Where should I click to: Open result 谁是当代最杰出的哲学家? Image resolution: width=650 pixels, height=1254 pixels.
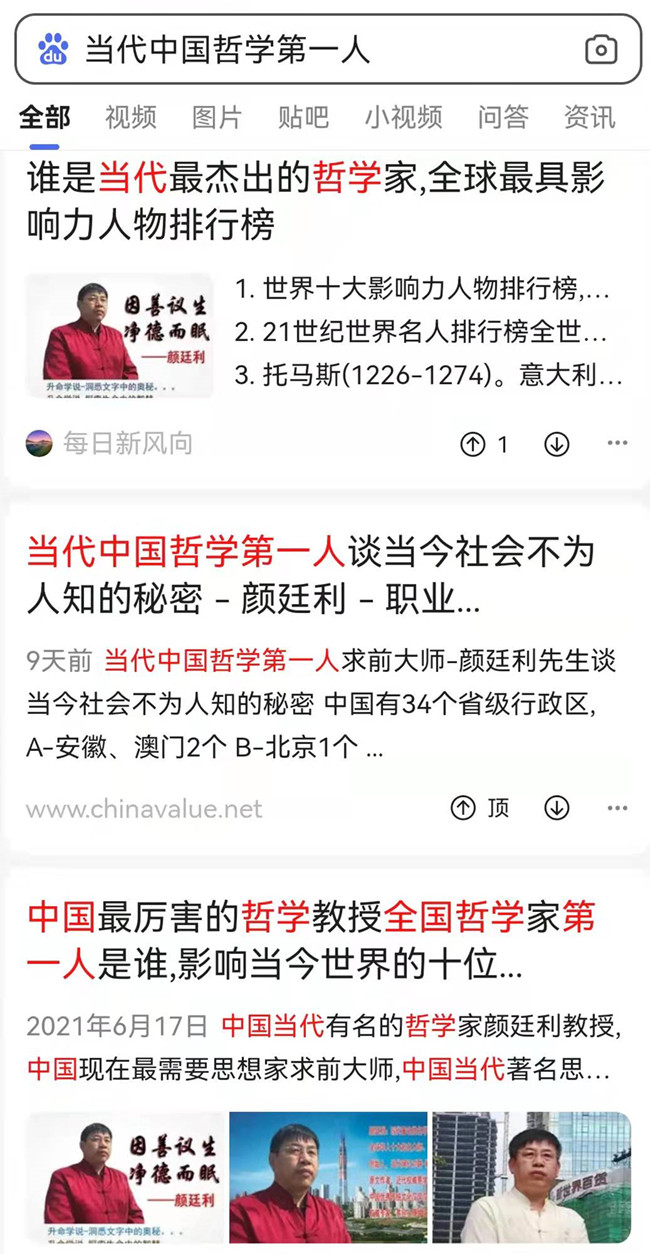[315, 202]
